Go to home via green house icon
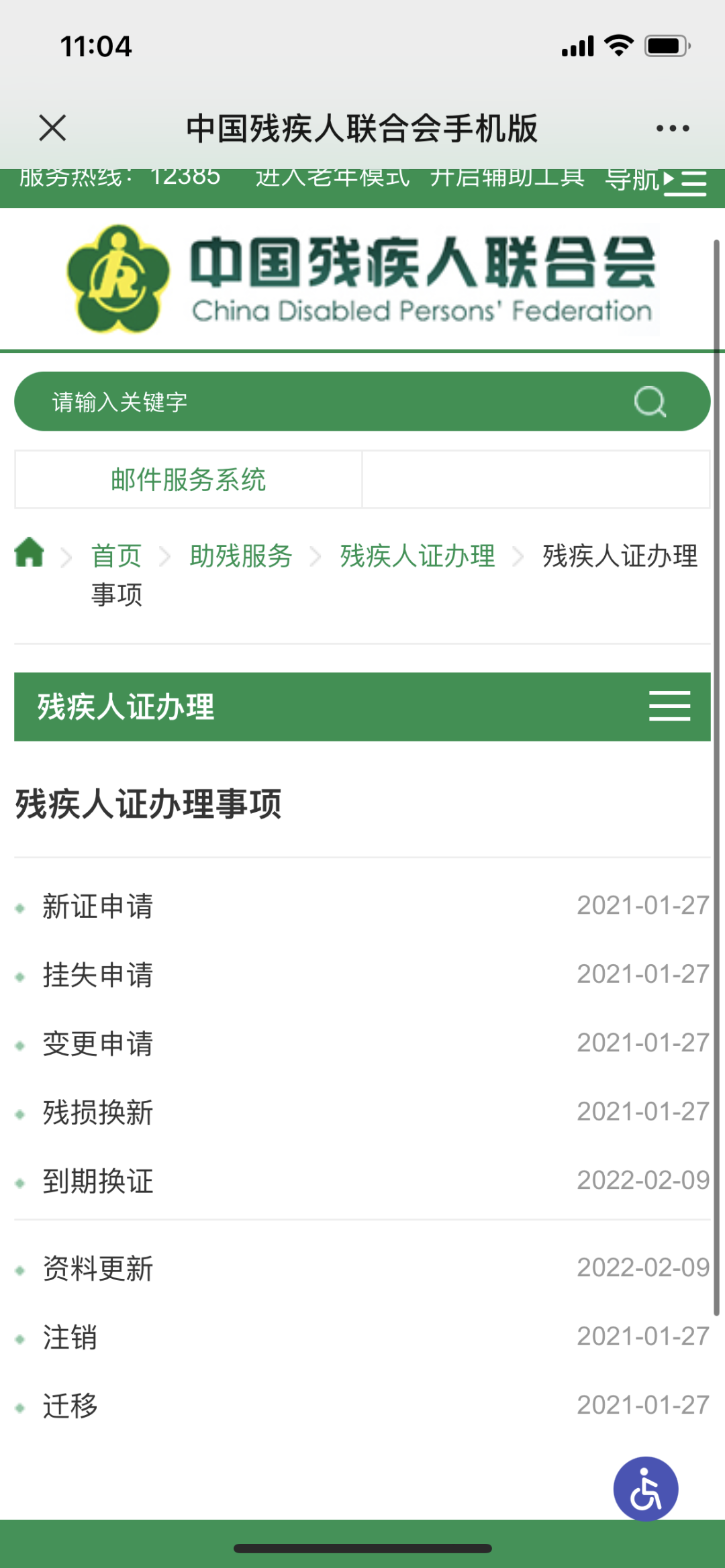This screenshot has width=725, height=1568. pos(30,553)
